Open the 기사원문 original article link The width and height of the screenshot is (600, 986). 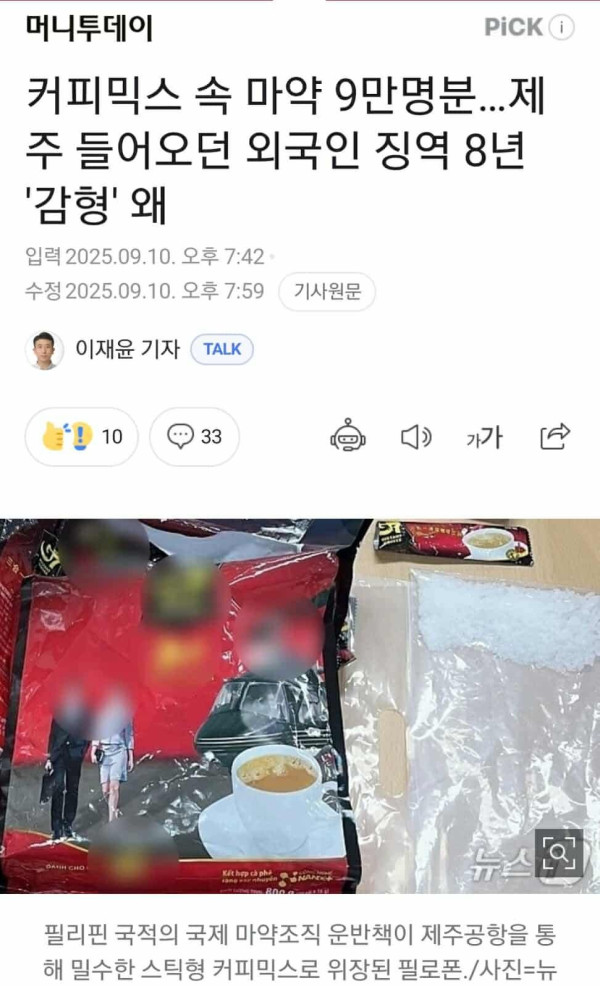click(326, 292)
